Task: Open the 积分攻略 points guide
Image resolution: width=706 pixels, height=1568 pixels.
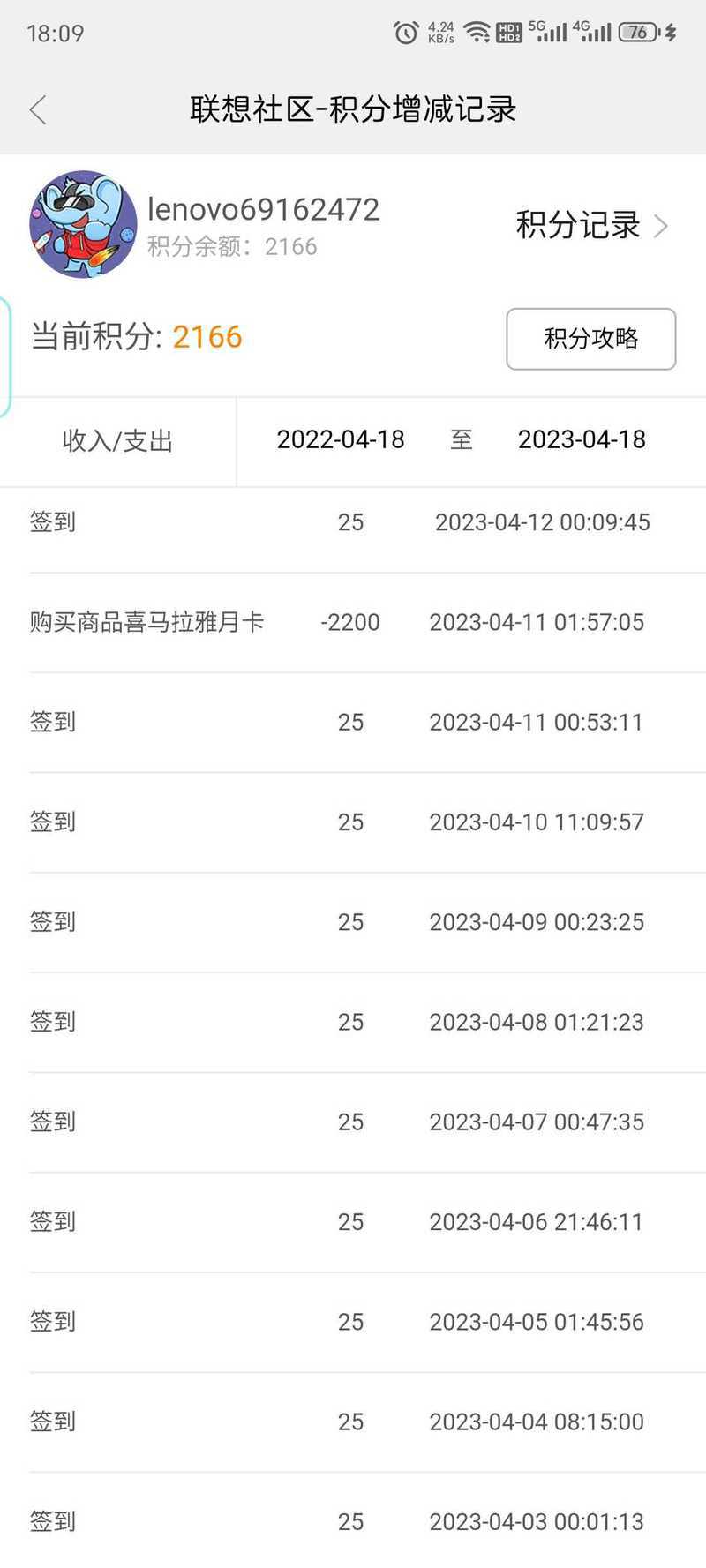Action: click(591, 339)
